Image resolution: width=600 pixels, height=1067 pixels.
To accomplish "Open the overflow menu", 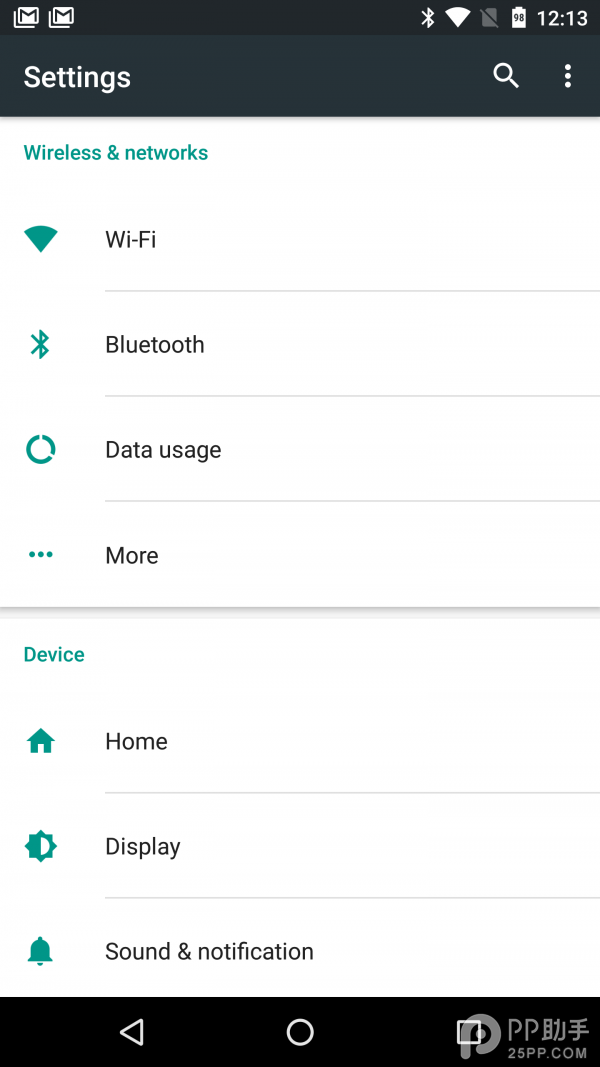I will 567,76.
